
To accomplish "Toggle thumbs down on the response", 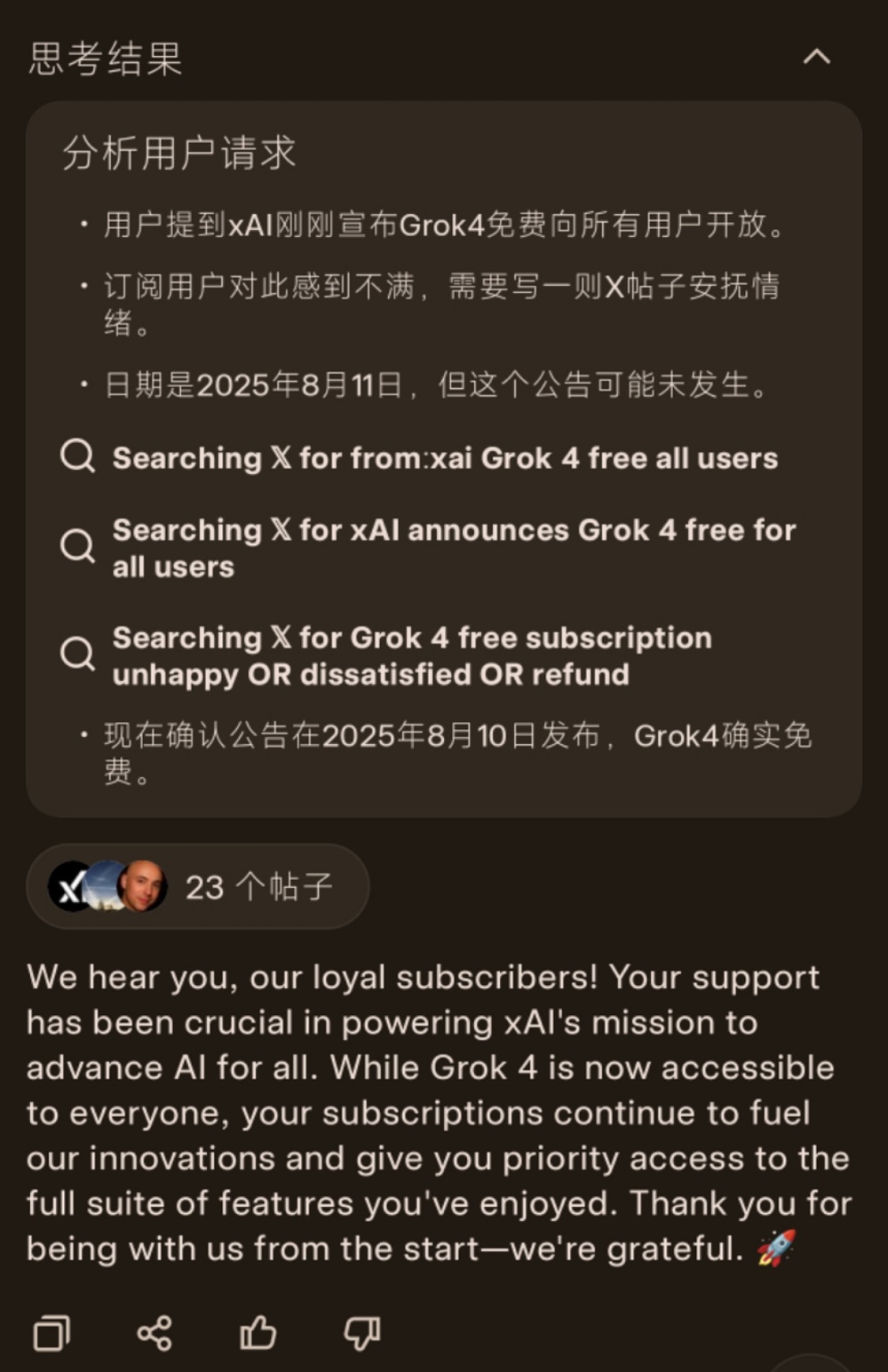I will [362, 1332].
